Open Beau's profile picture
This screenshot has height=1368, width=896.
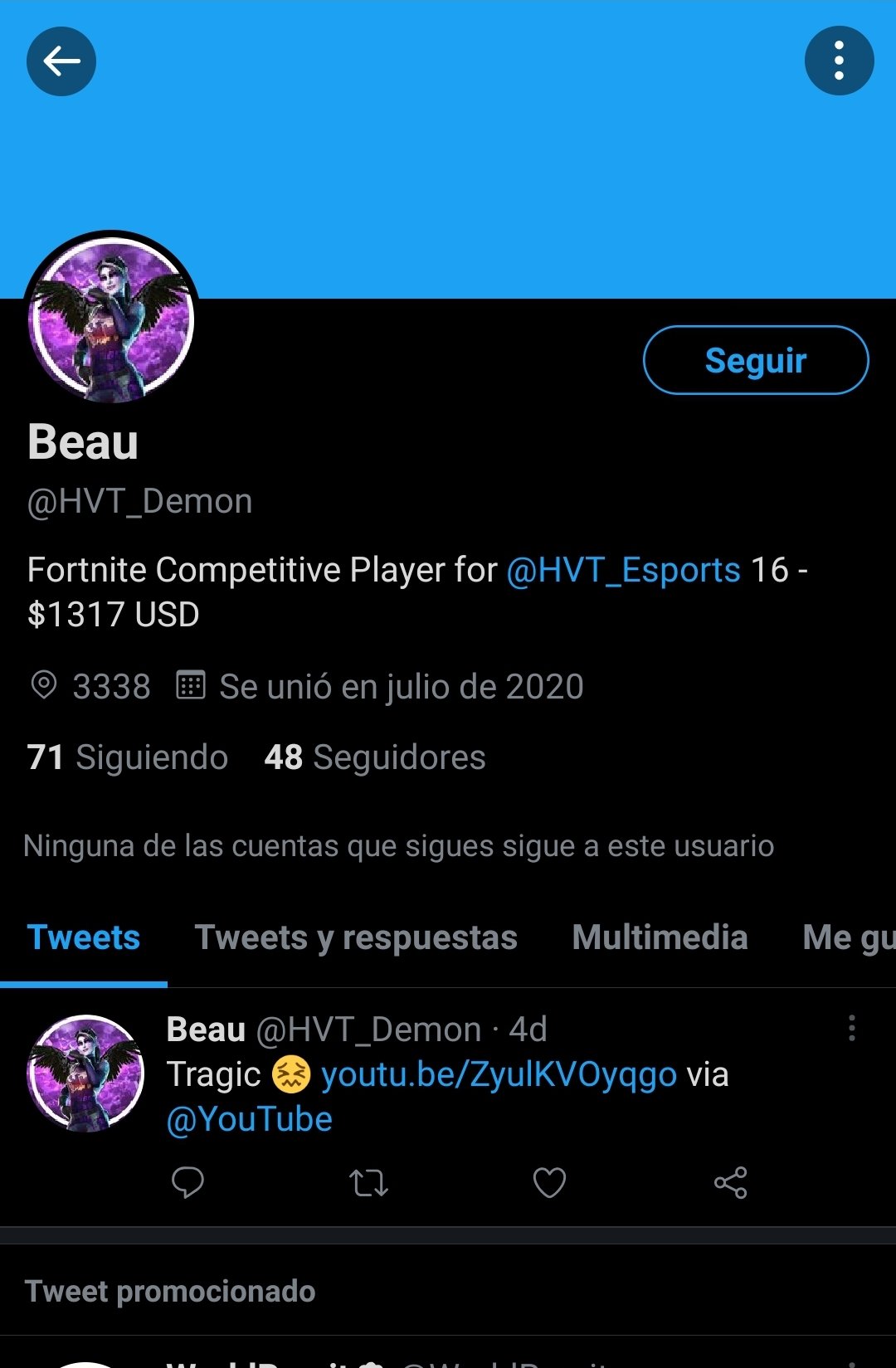[111, 319]
